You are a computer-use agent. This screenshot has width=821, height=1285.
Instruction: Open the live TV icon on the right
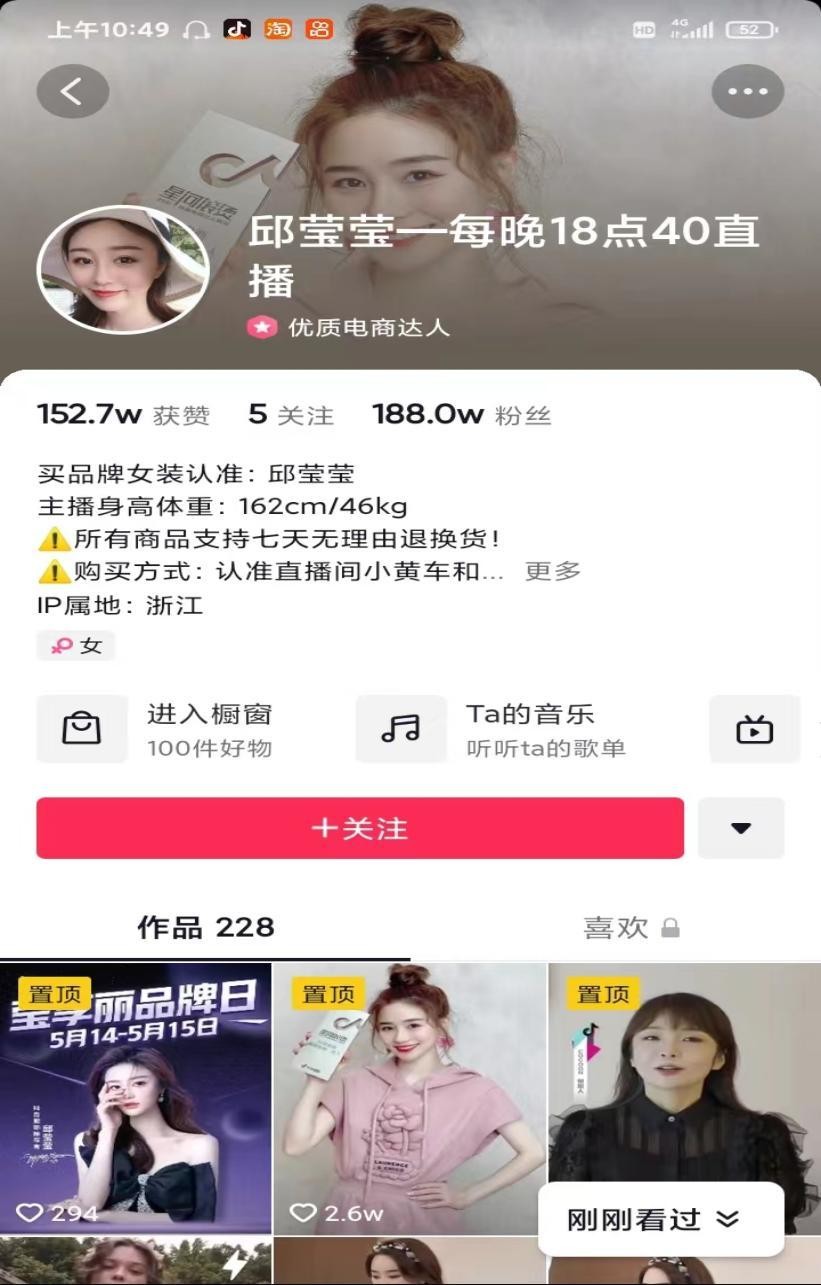click(x=755, y=728)
